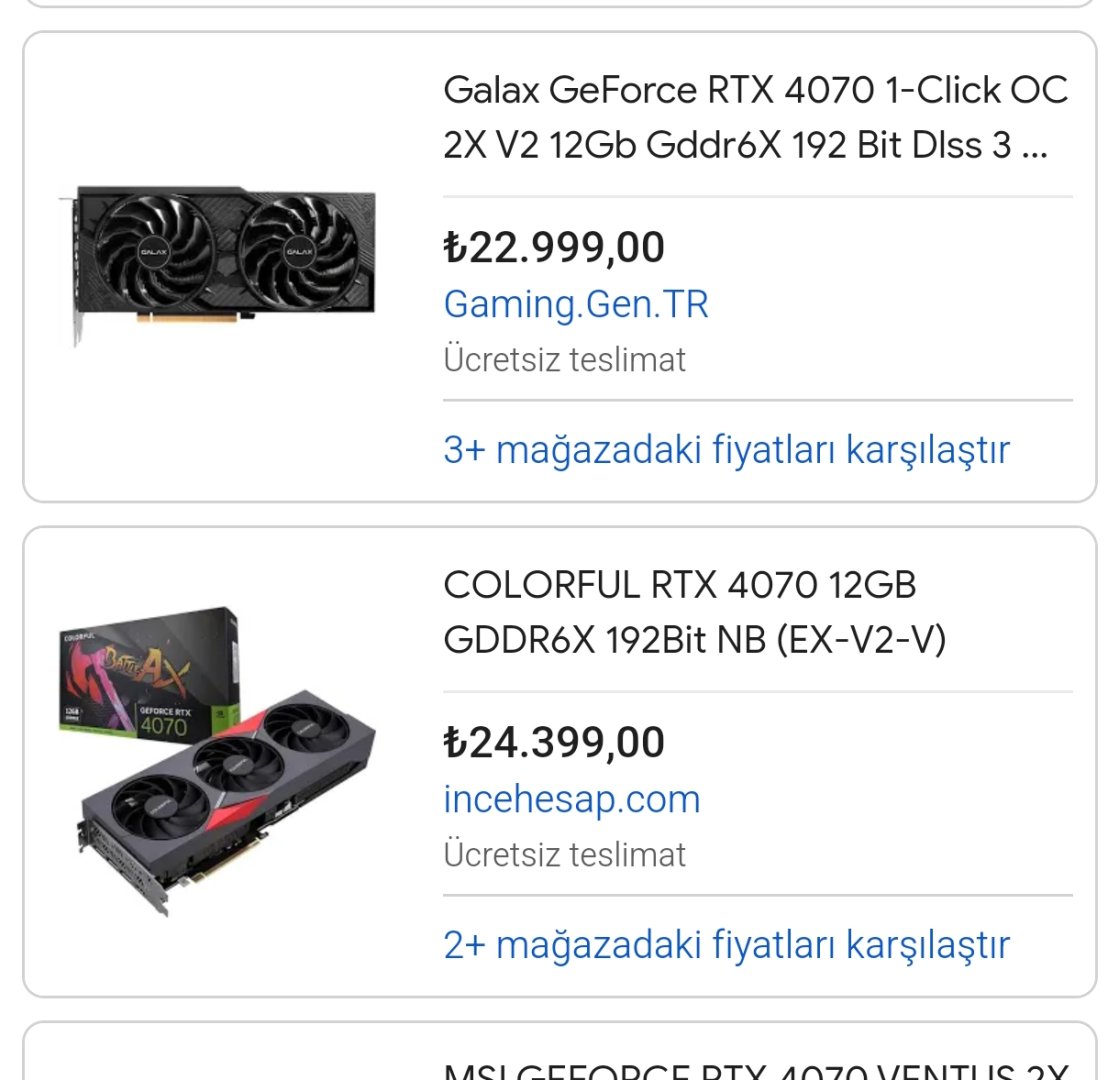
Task: Visit the Gaming.Gen.TR store link
Action: [x=576, y=304]
